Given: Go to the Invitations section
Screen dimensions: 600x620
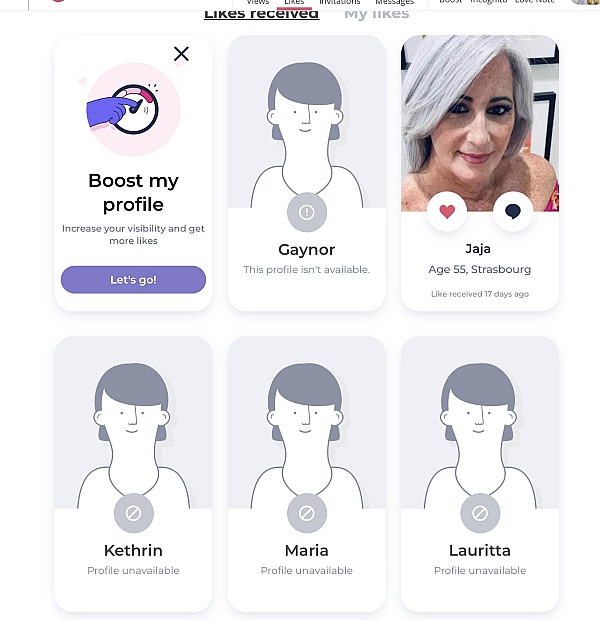Looking at the screenshot, I should click(340, 3).
